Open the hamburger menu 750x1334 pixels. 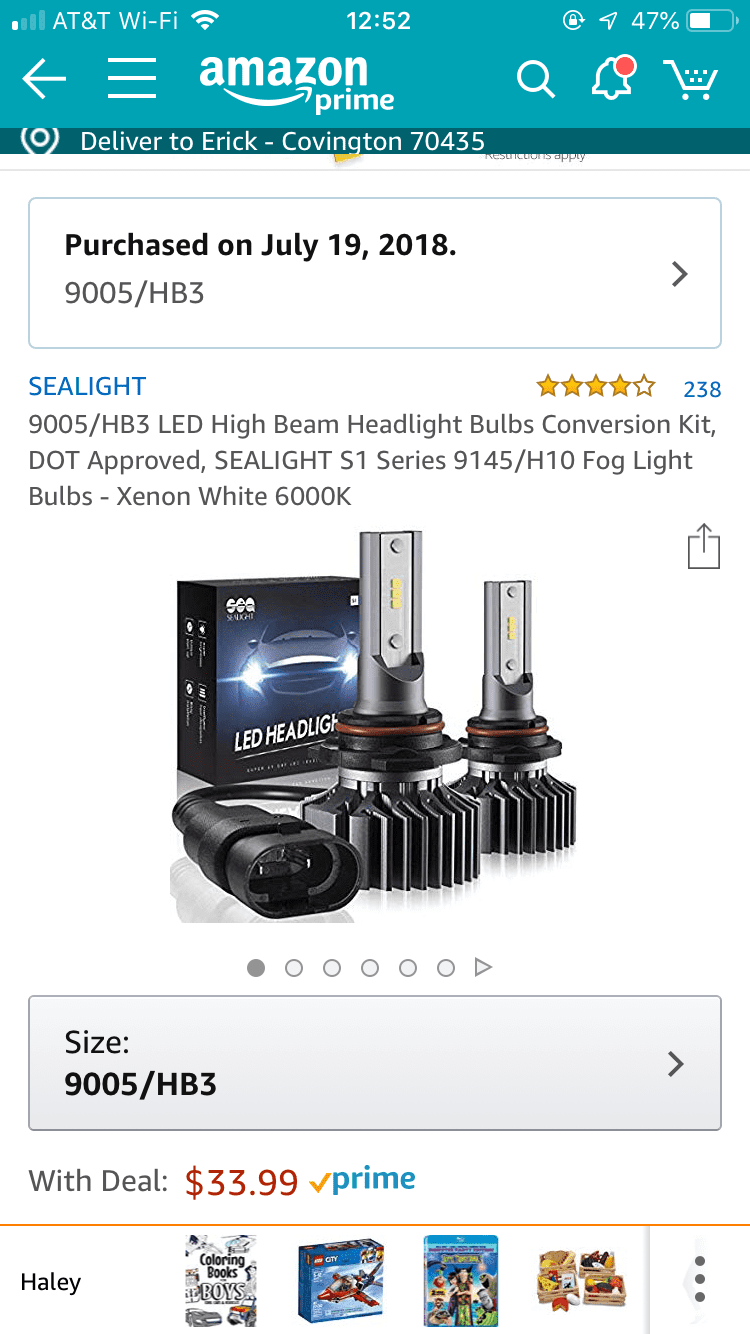(132, 79)
